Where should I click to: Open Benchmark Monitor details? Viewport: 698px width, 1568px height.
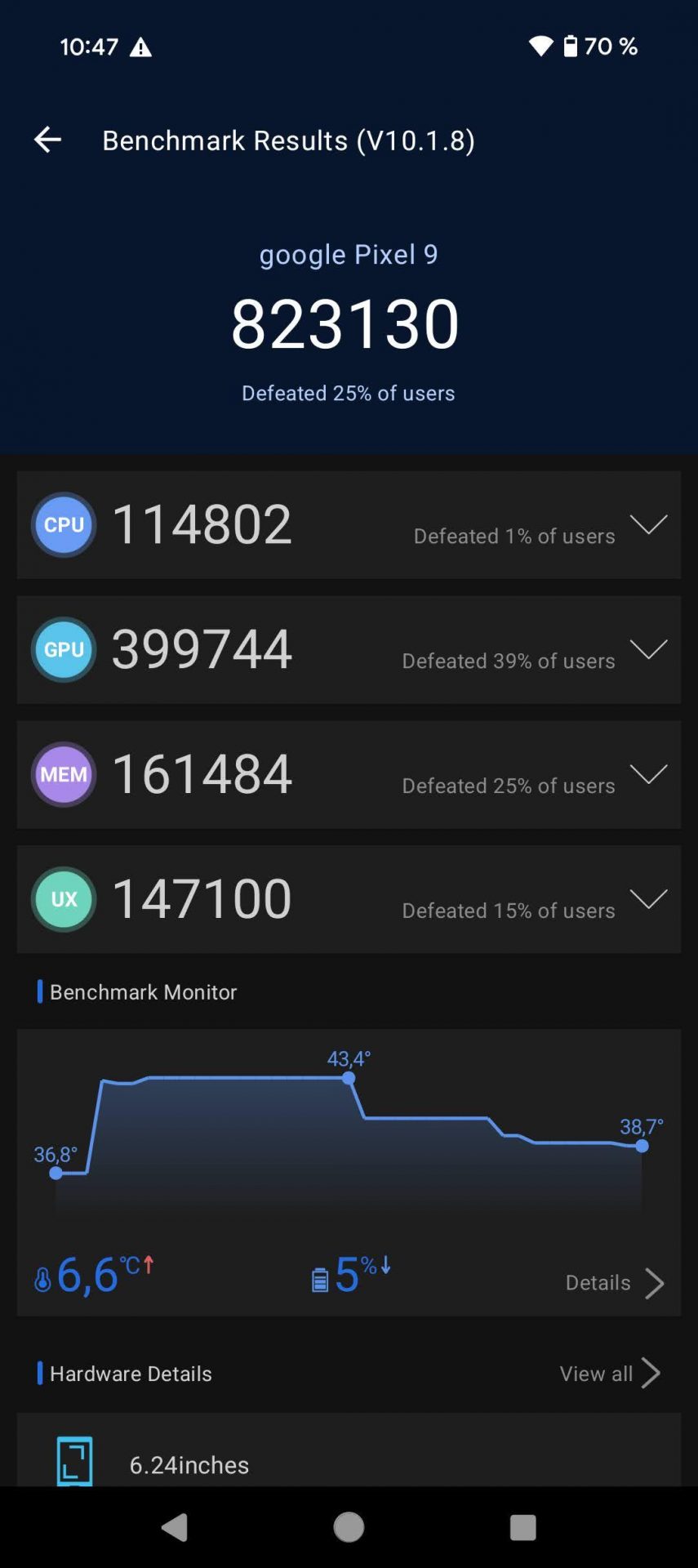tap(615, 1283)
